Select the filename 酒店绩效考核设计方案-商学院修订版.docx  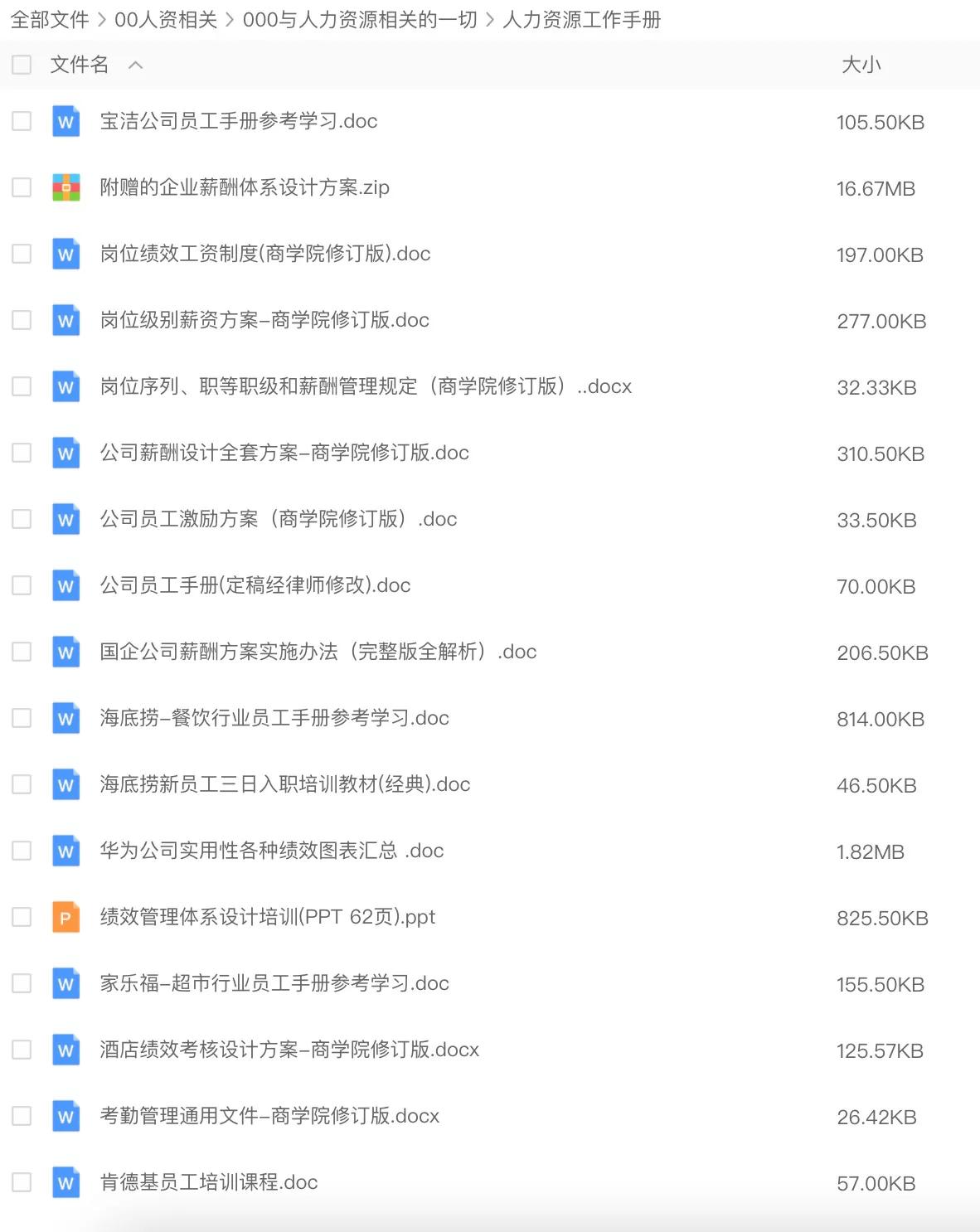click(286, 1050)
